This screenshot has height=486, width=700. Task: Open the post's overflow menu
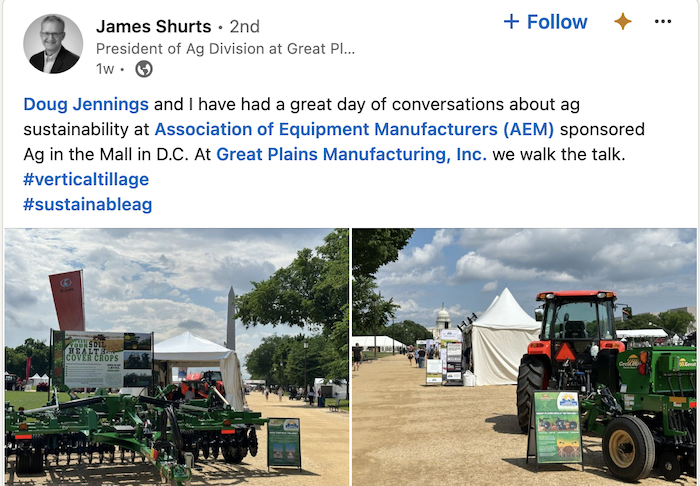(663, 22)
